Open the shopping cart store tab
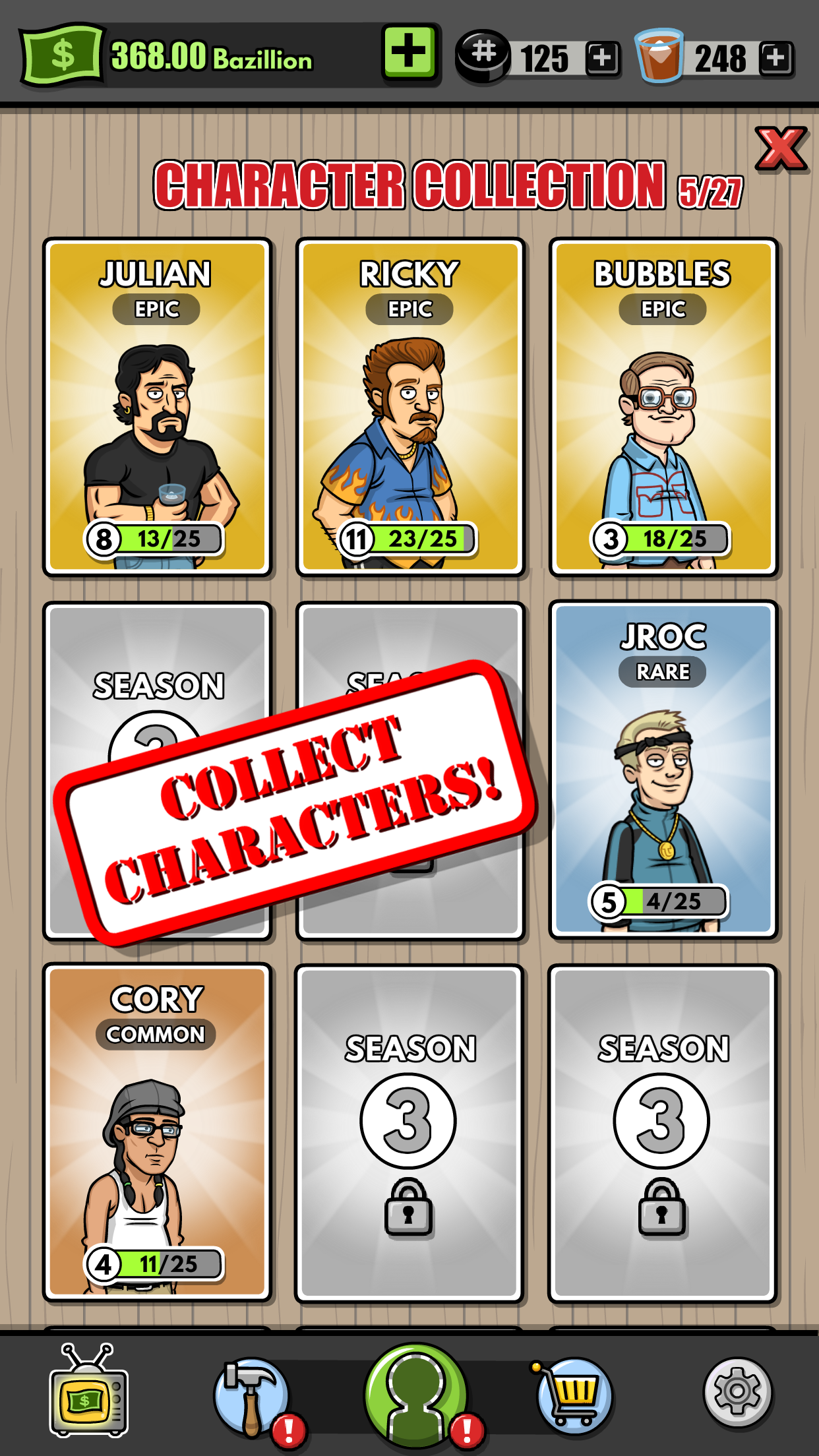819x1456 pixels. coord(574,1395)
